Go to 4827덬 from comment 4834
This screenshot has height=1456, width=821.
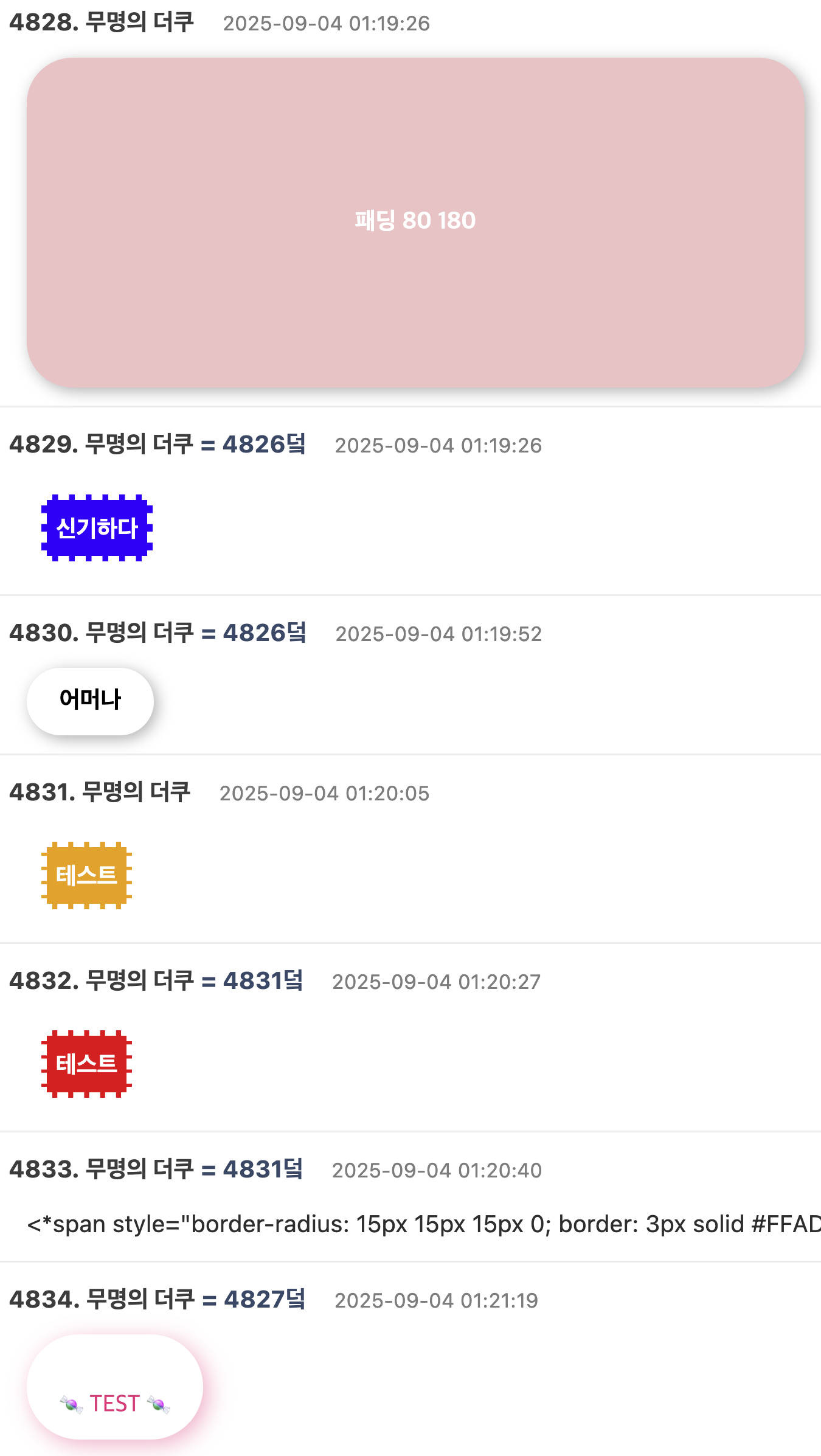click(x=265, y=1300)
